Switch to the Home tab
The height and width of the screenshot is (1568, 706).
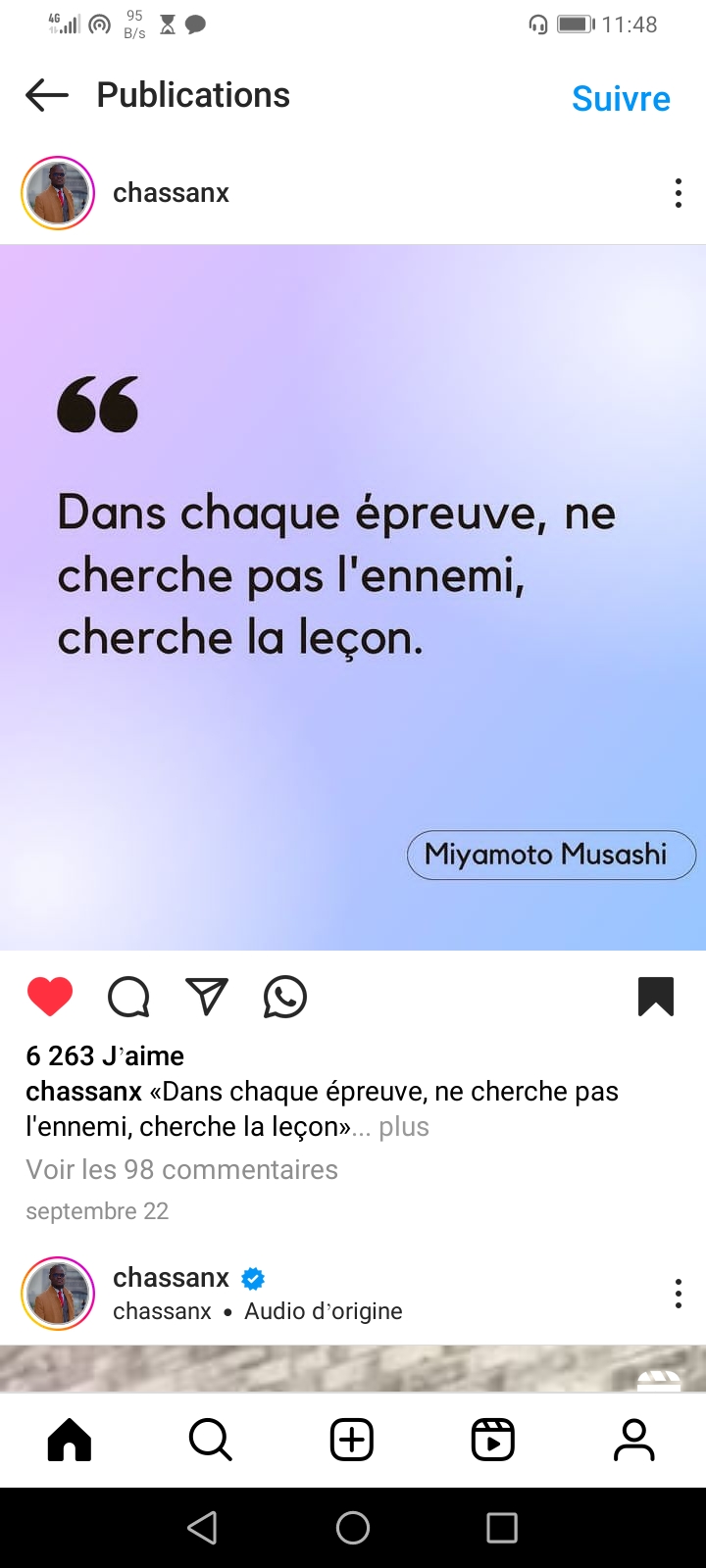pos(70,1440)
